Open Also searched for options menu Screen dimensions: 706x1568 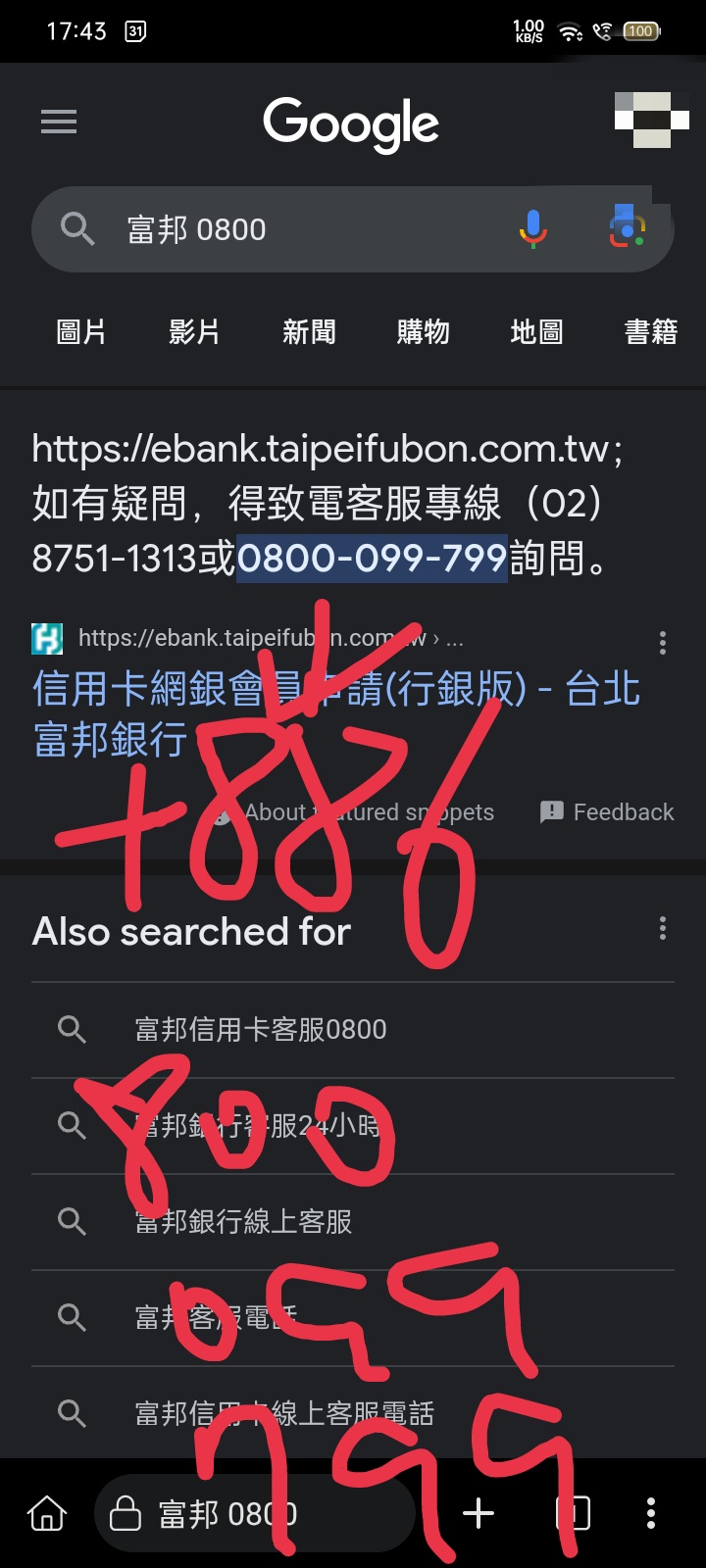coord(663,929)
